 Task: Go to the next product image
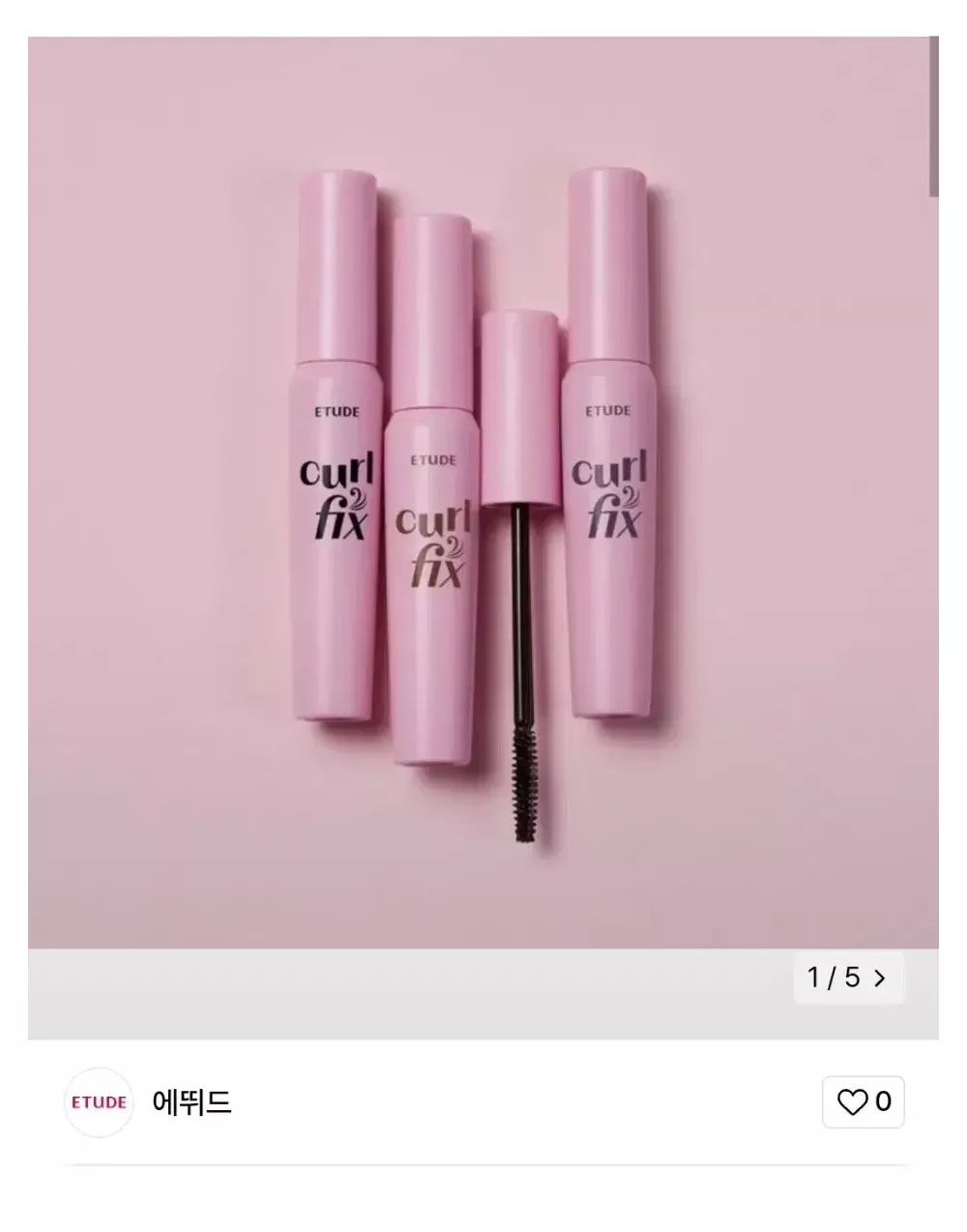click(878, 978)
